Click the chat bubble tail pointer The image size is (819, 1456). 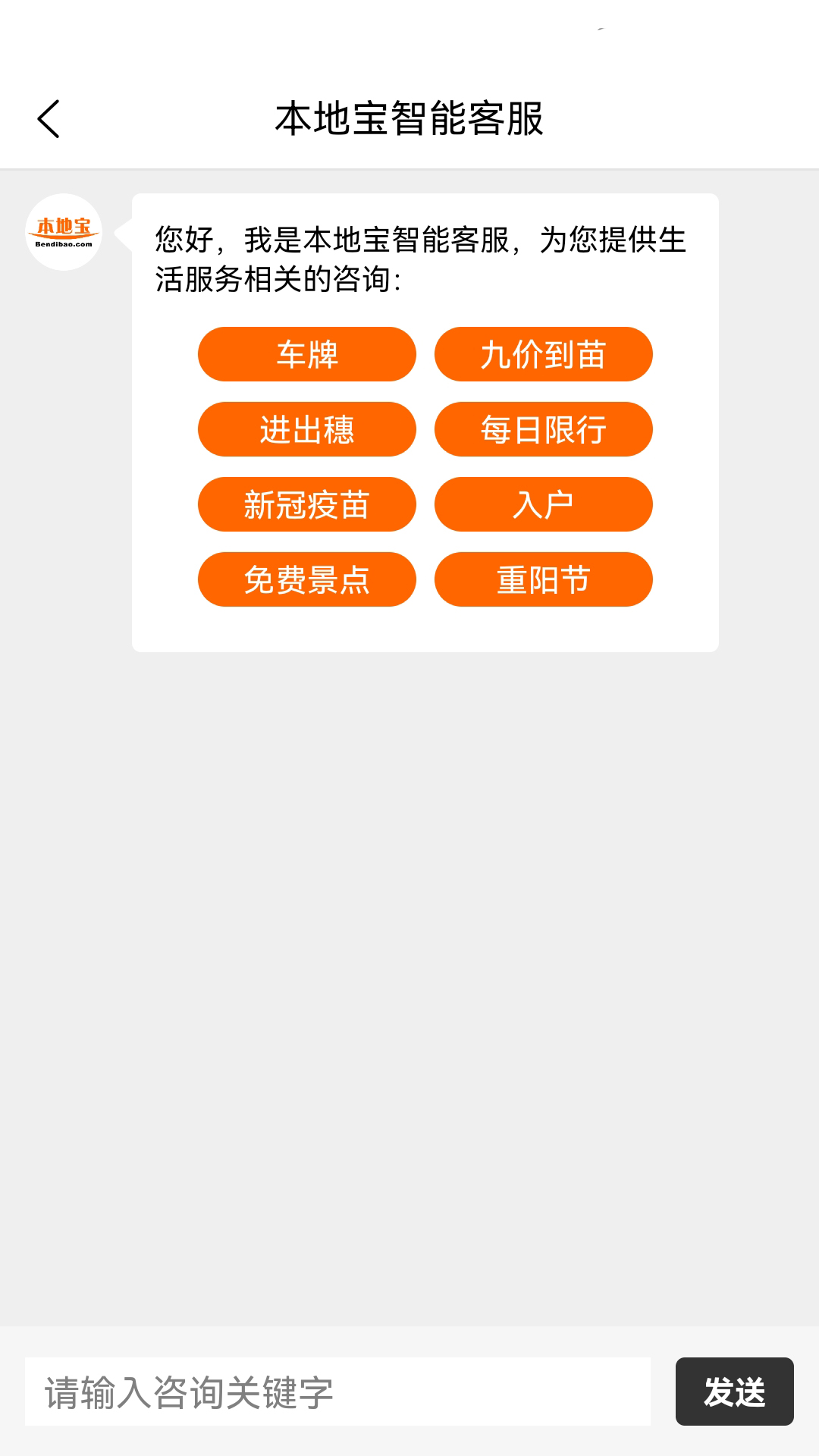click(x=121, y=235)
